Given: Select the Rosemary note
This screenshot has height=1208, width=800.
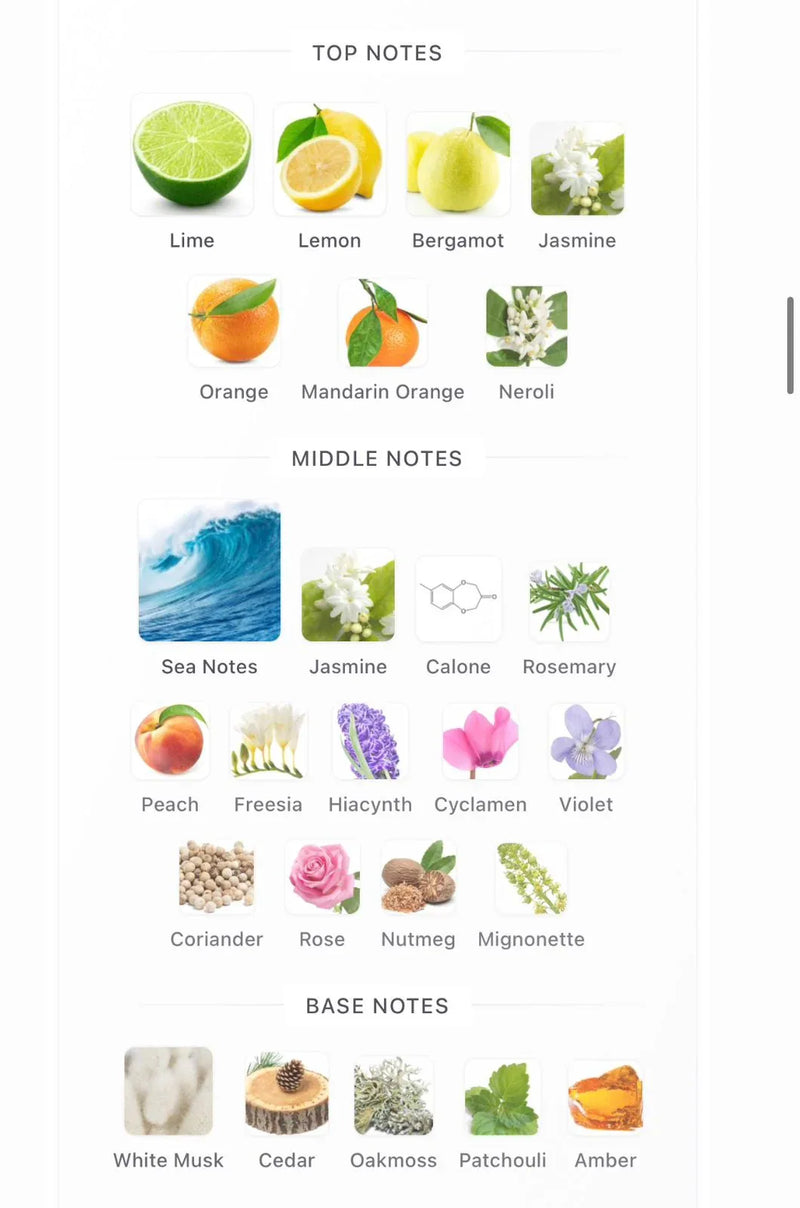Looking at the screenshot, I should point(569,601).
